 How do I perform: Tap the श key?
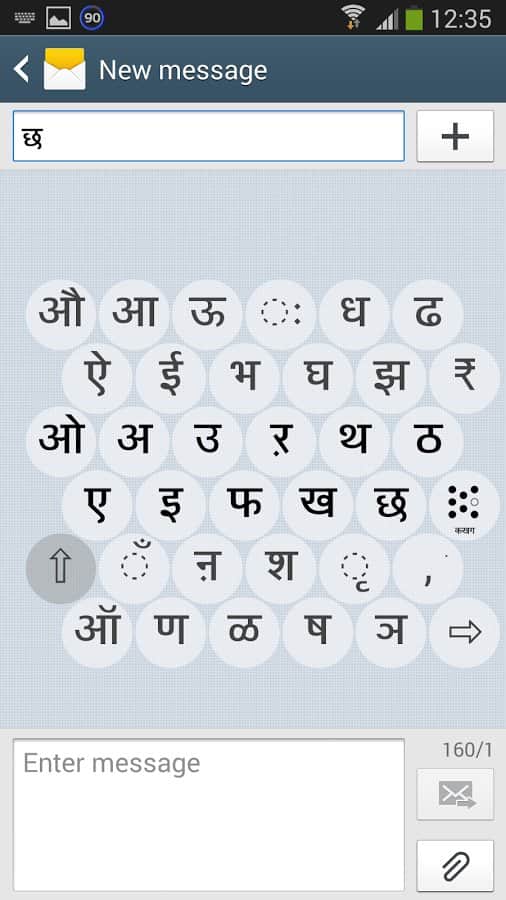click(281, 568)
